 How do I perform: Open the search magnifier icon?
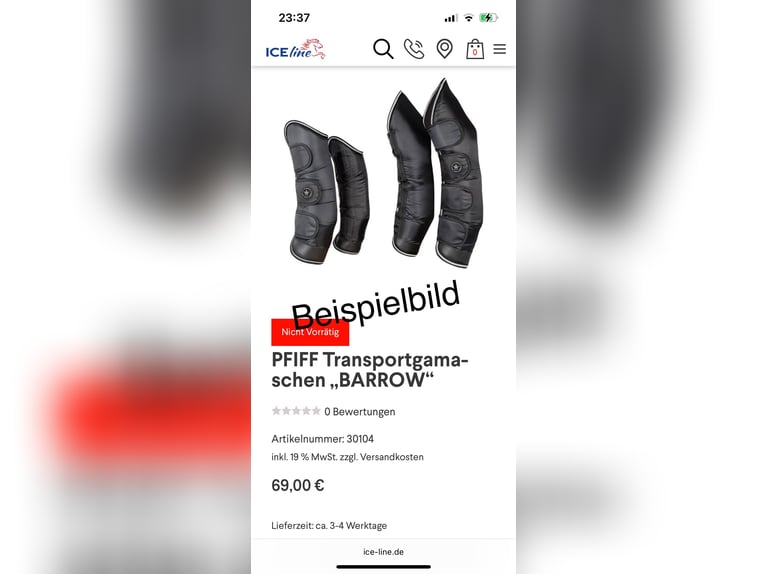383,49
